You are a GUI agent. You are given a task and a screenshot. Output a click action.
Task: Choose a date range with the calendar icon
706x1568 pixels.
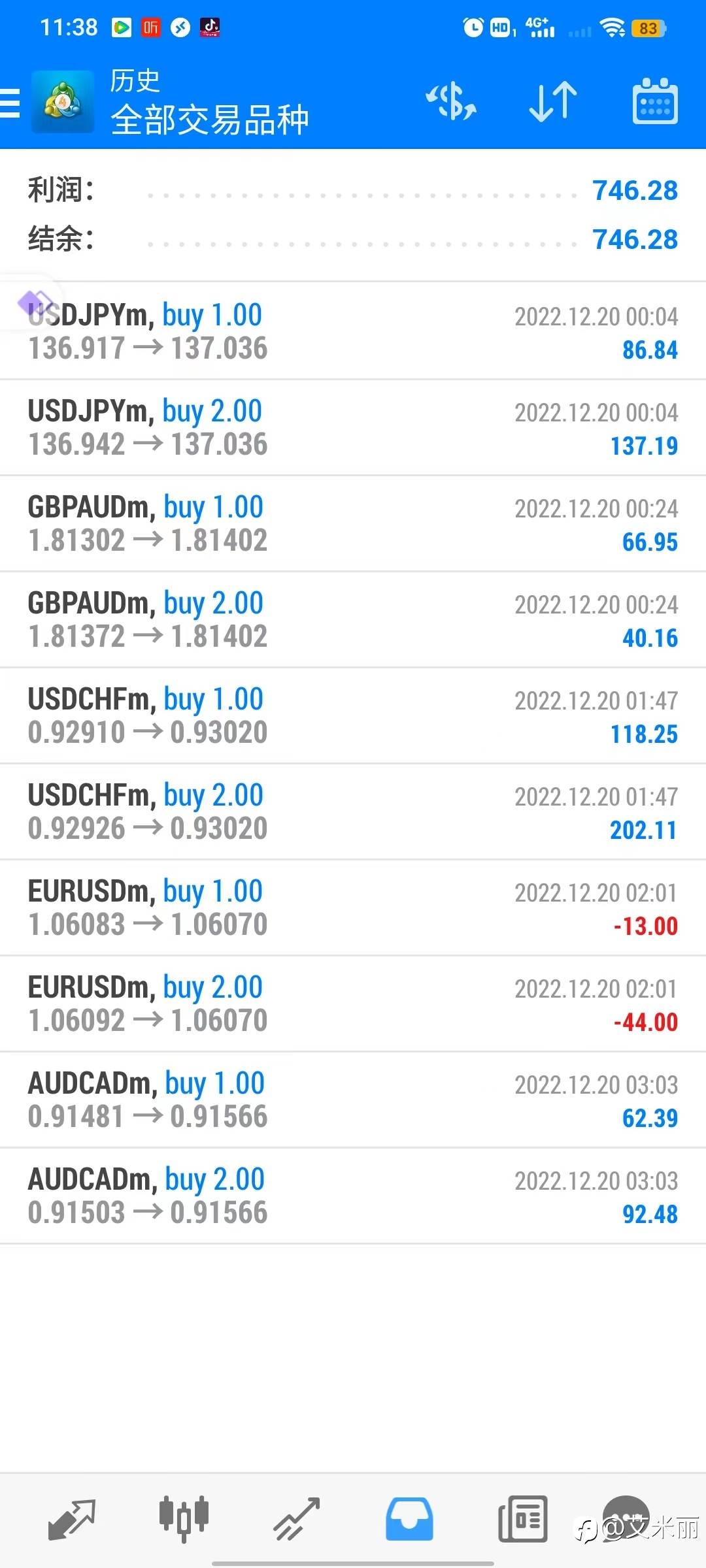click(655, 102)
